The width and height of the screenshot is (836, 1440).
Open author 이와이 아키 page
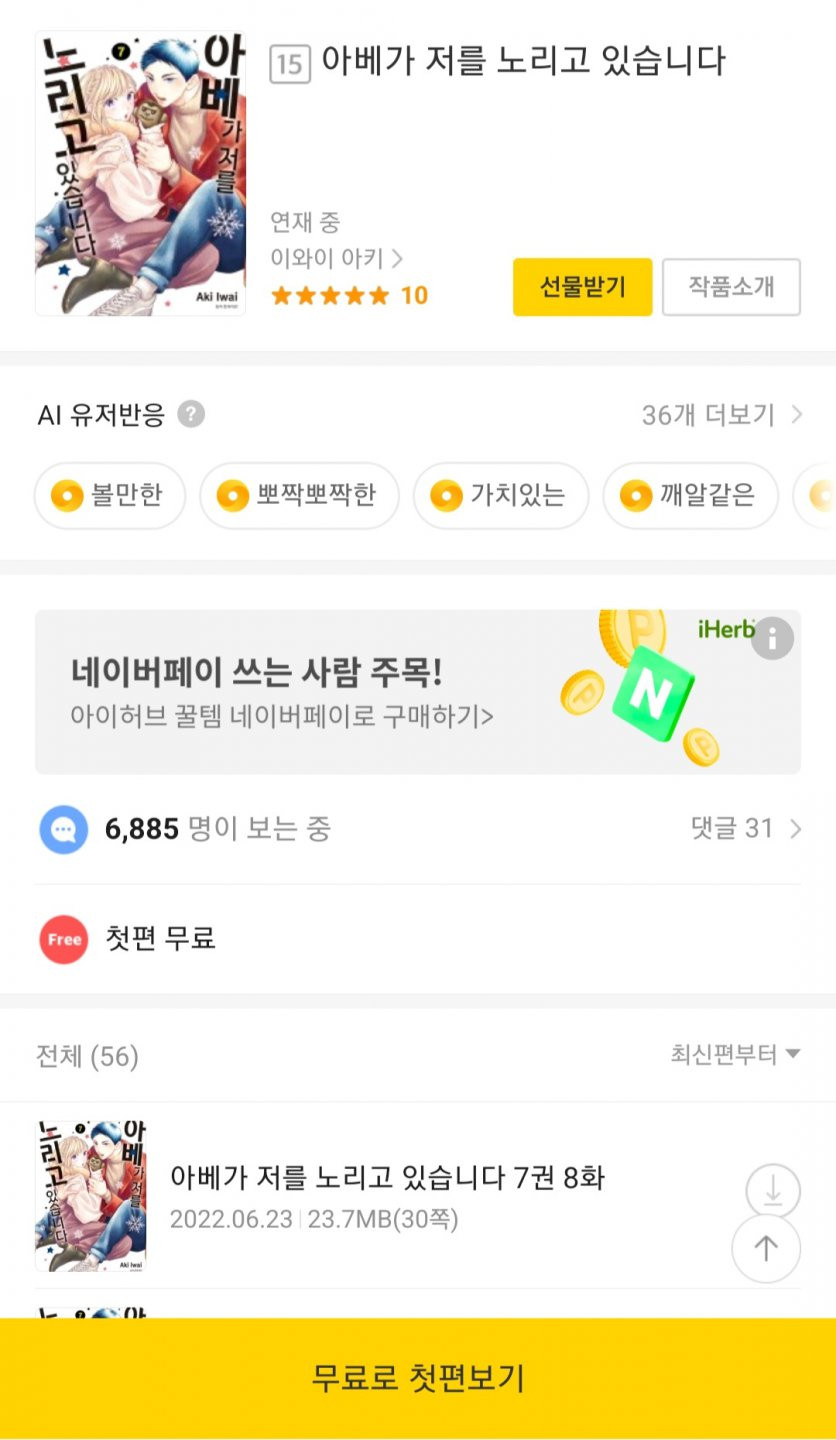click(336, 259)
